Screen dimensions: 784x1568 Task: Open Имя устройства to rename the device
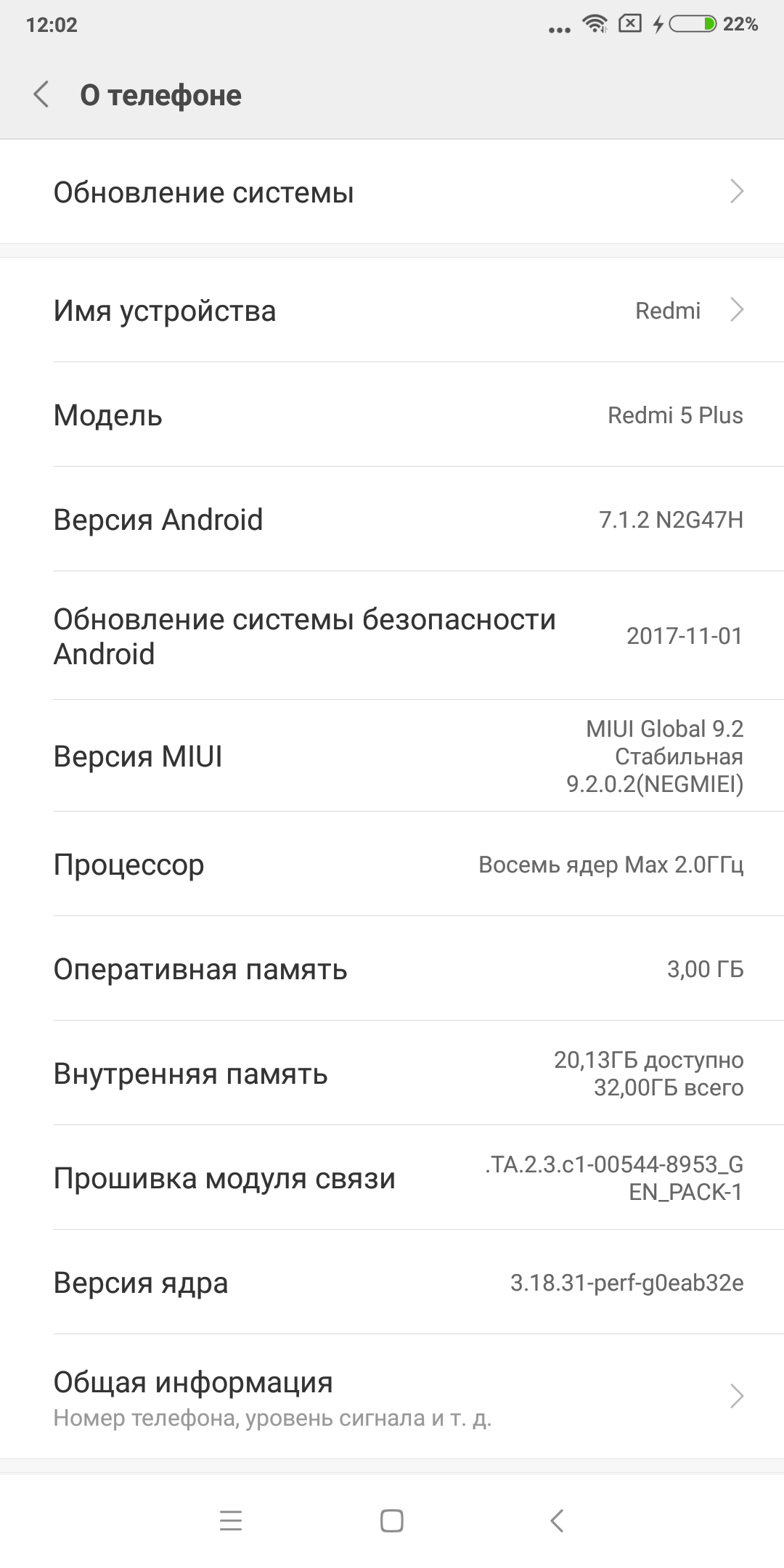tap(392, 311)
